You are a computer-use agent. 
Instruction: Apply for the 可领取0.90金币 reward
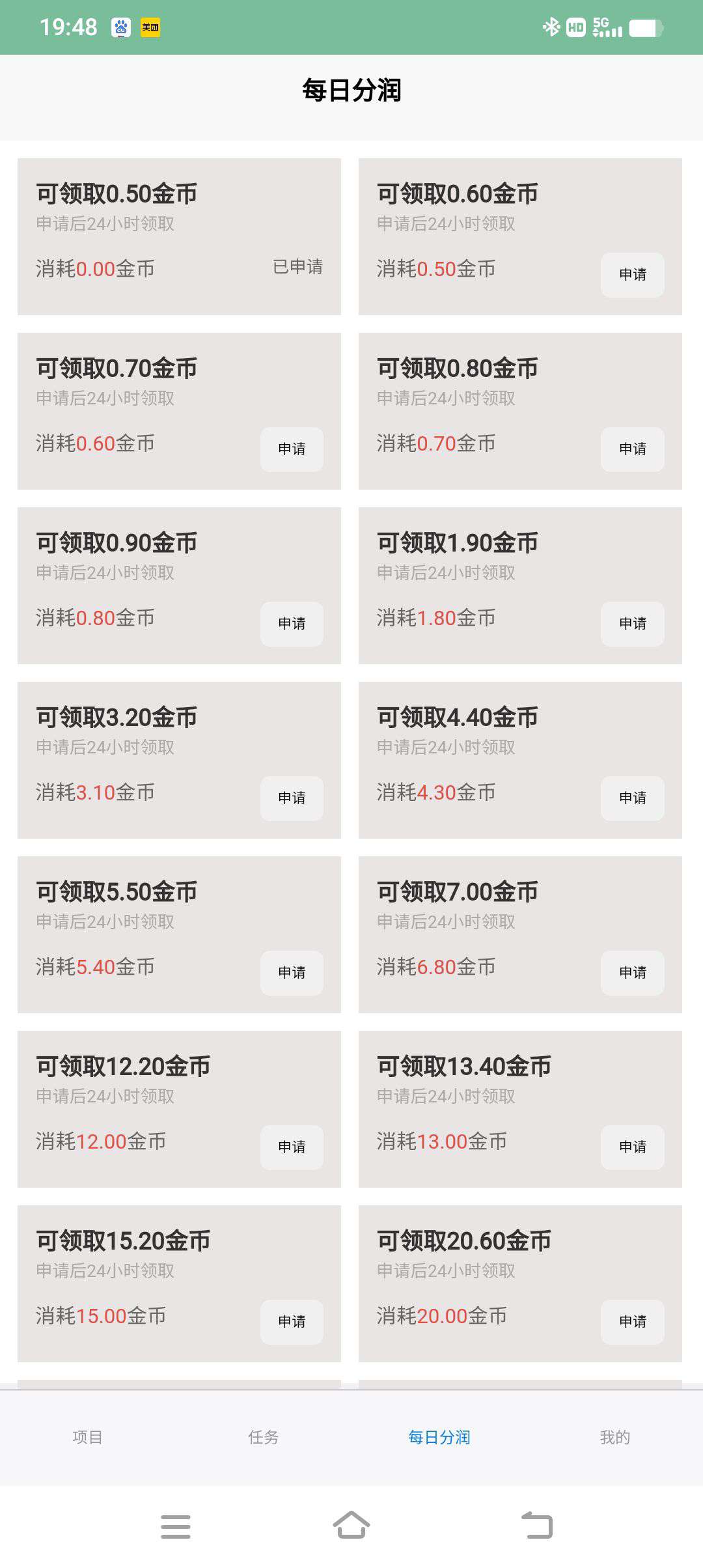292,624
